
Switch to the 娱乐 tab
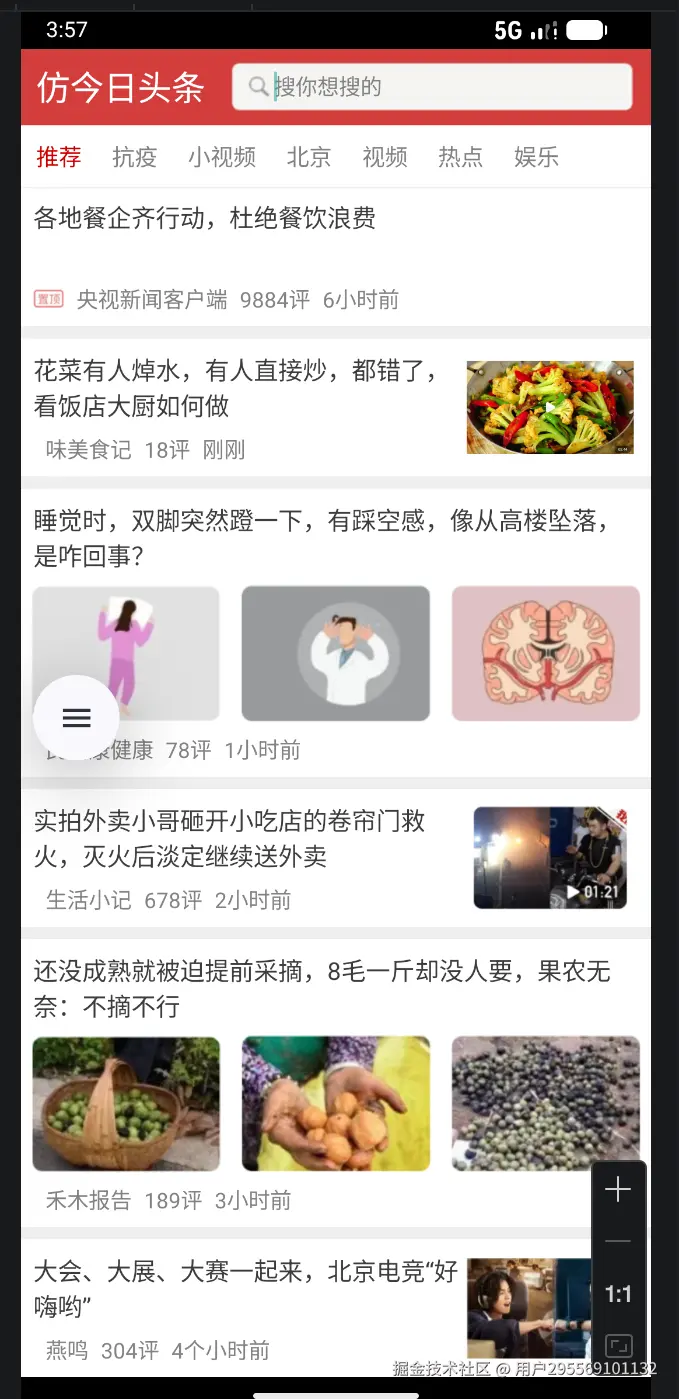click(537, 157)
